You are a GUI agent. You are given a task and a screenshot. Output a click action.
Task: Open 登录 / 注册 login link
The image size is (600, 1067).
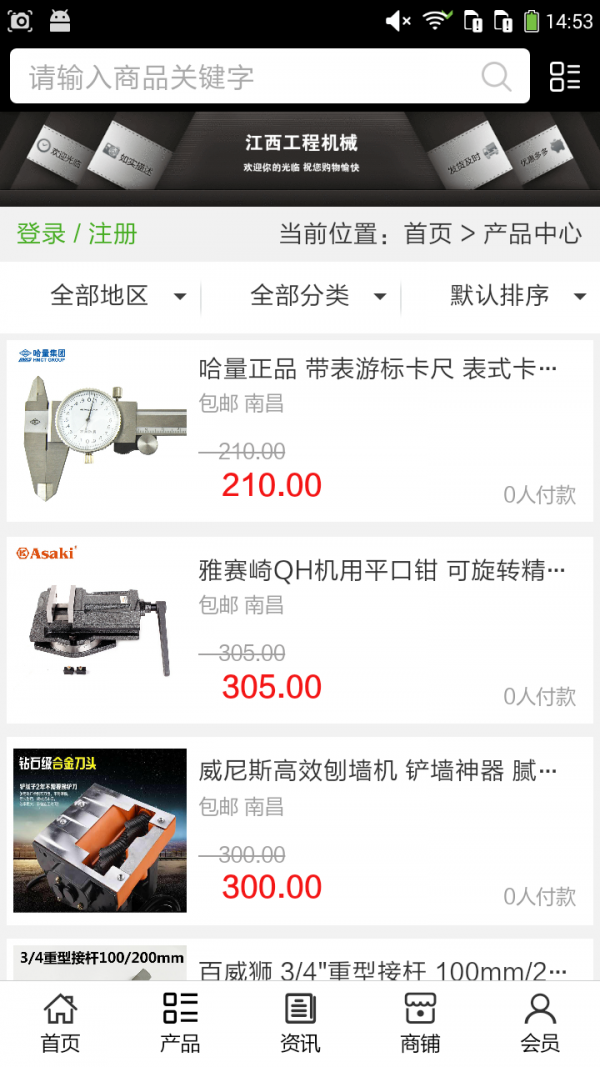pos(77,233)
